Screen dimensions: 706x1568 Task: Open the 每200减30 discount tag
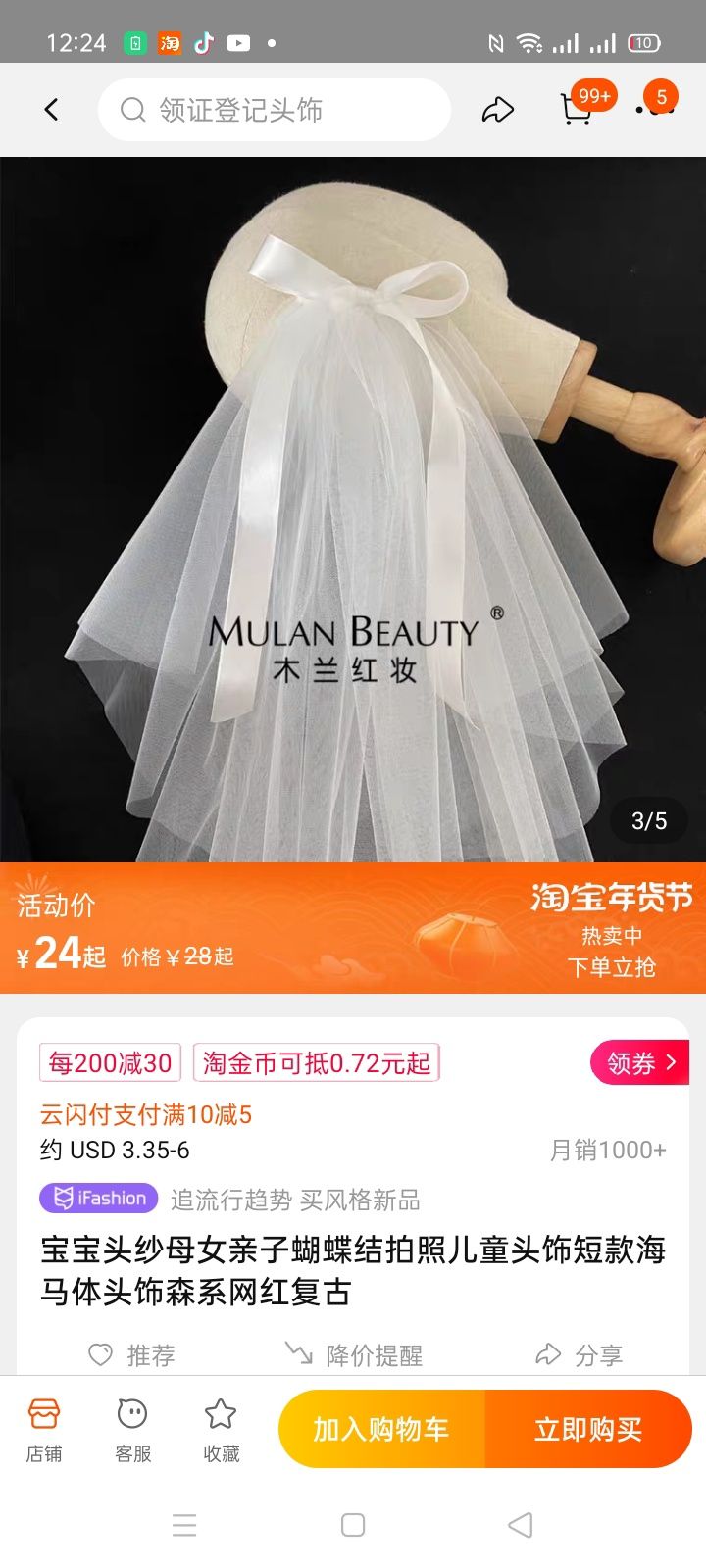(110, 1063)
